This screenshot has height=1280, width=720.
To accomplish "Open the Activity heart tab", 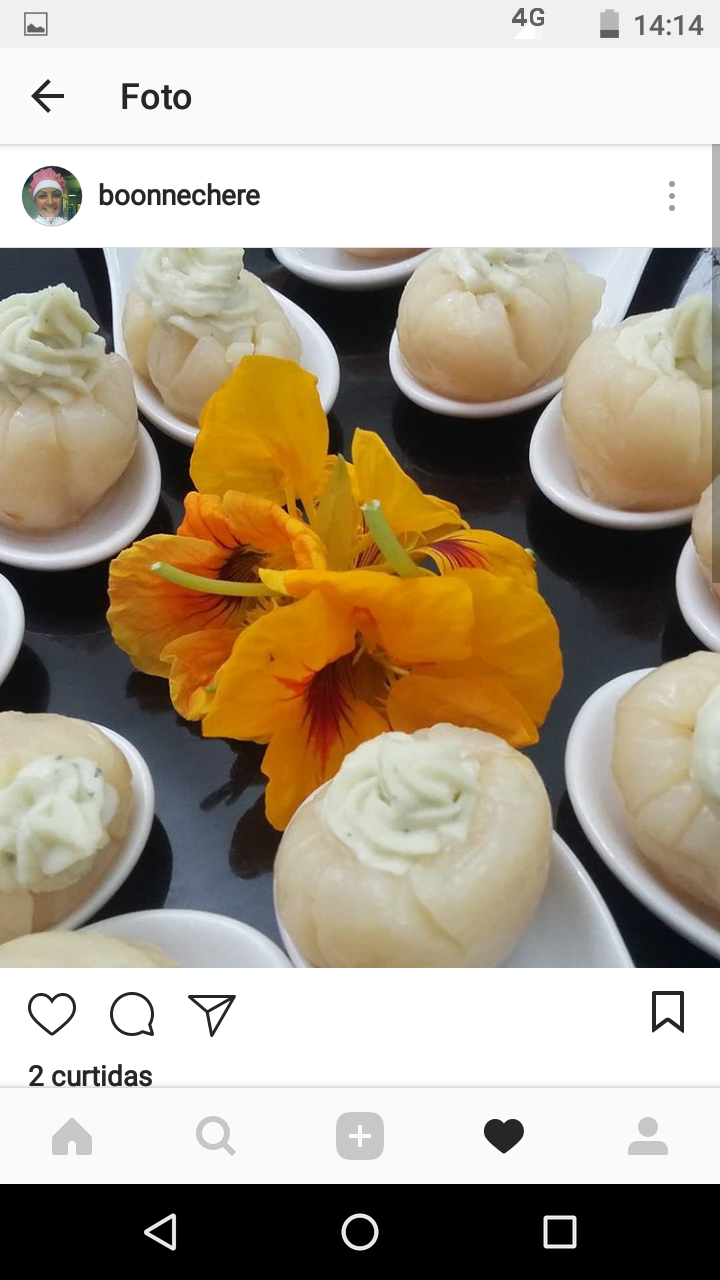I will [x=504, y=1136].
